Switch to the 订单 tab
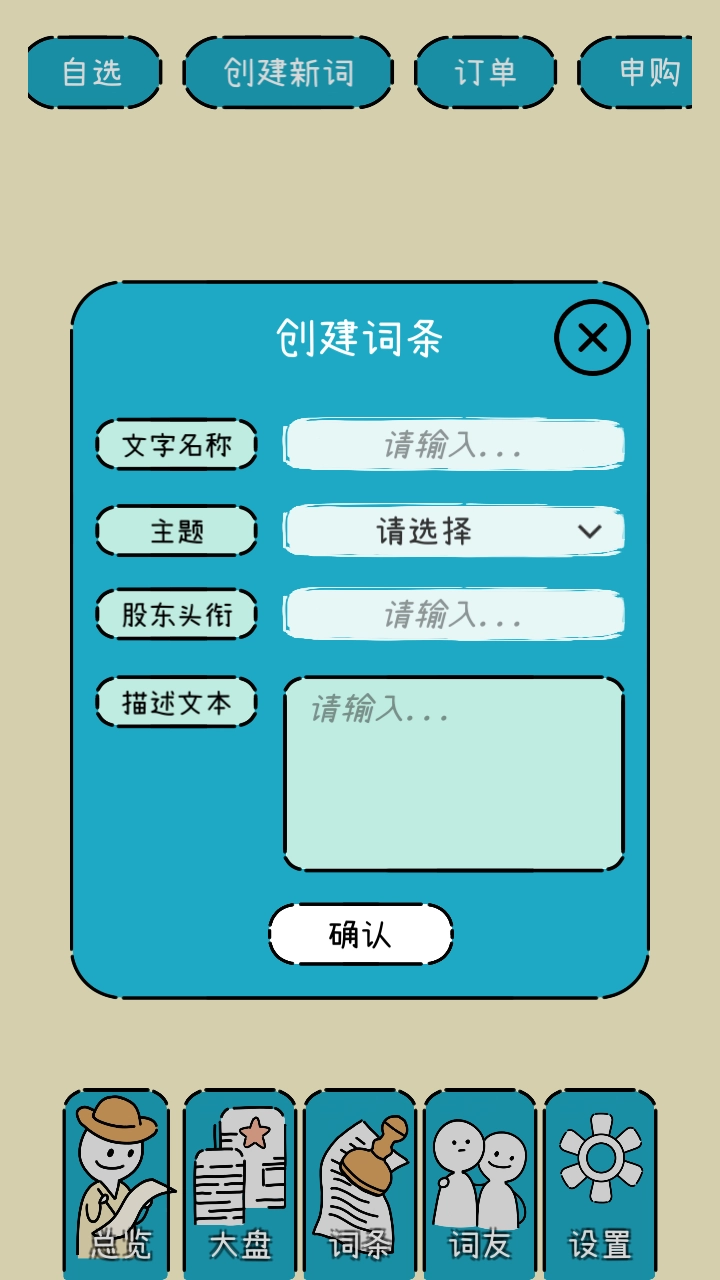Image resolution: width=720 pixels, height=1280 pixels. tap(485, 72)
